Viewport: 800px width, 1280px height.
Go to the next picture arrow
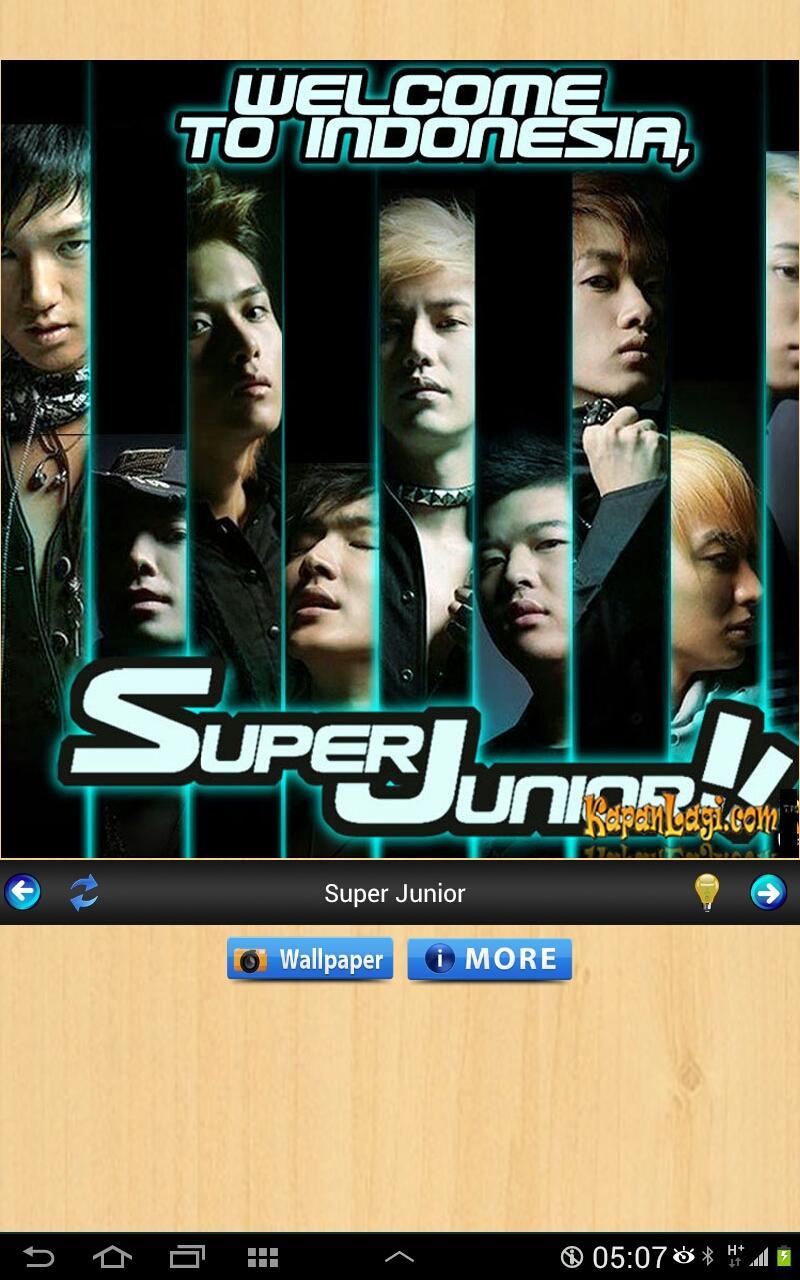[768, 892]
